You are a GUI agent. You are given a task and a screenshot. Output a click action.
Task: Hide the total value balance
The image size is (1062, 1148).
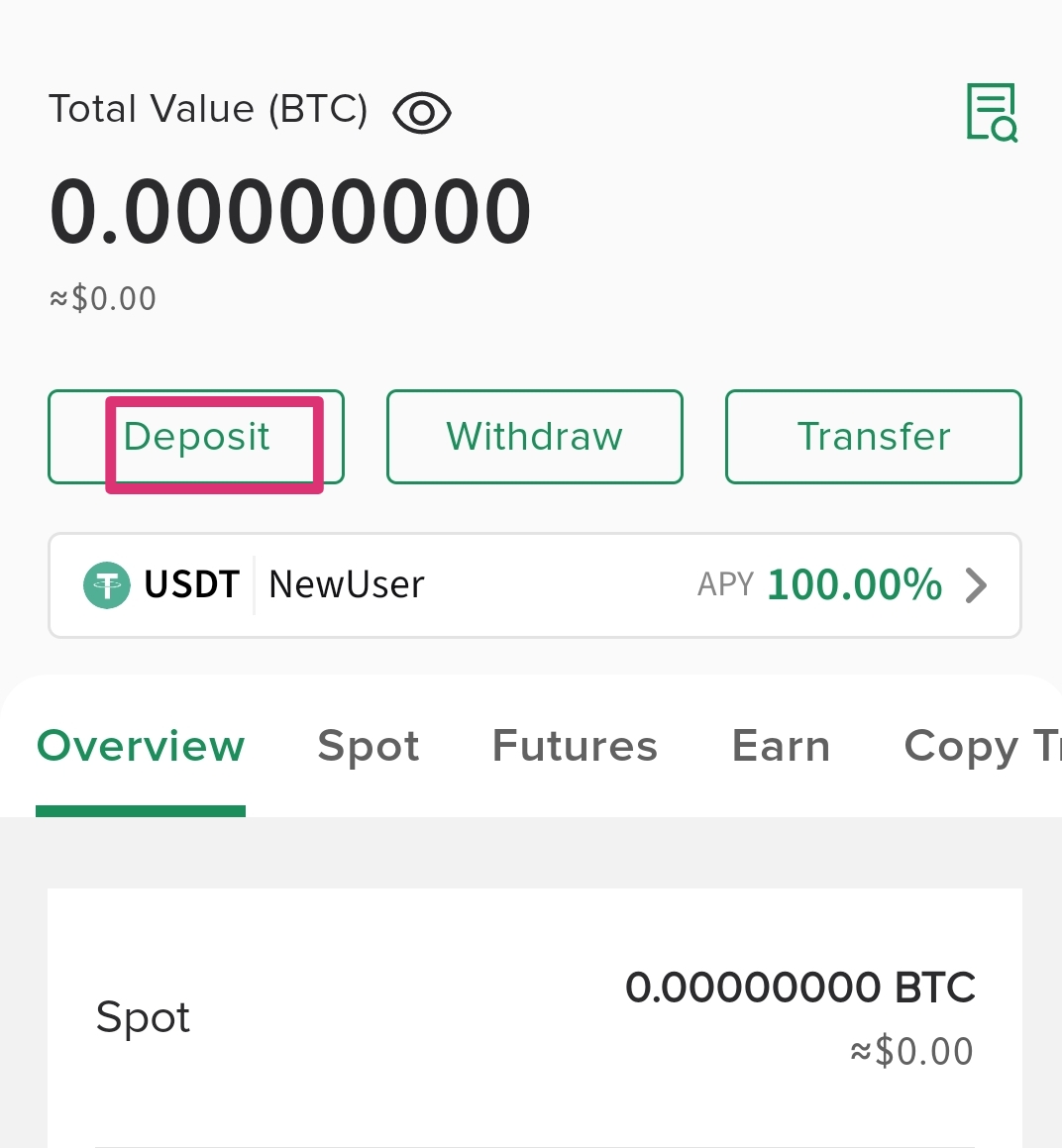pos(422,113)
